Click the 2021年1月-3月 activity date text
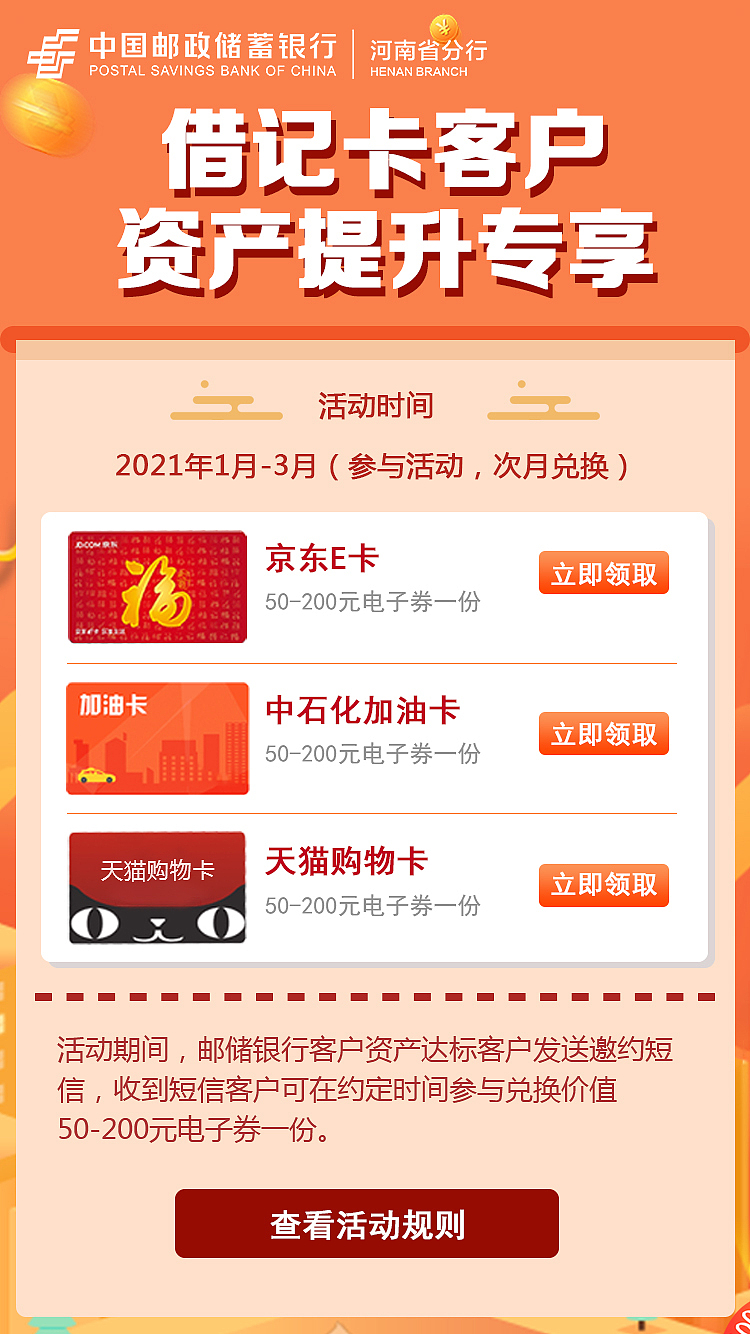Image resolution: width=750 pixels, height=1334 pixels. tap(375, 464)
